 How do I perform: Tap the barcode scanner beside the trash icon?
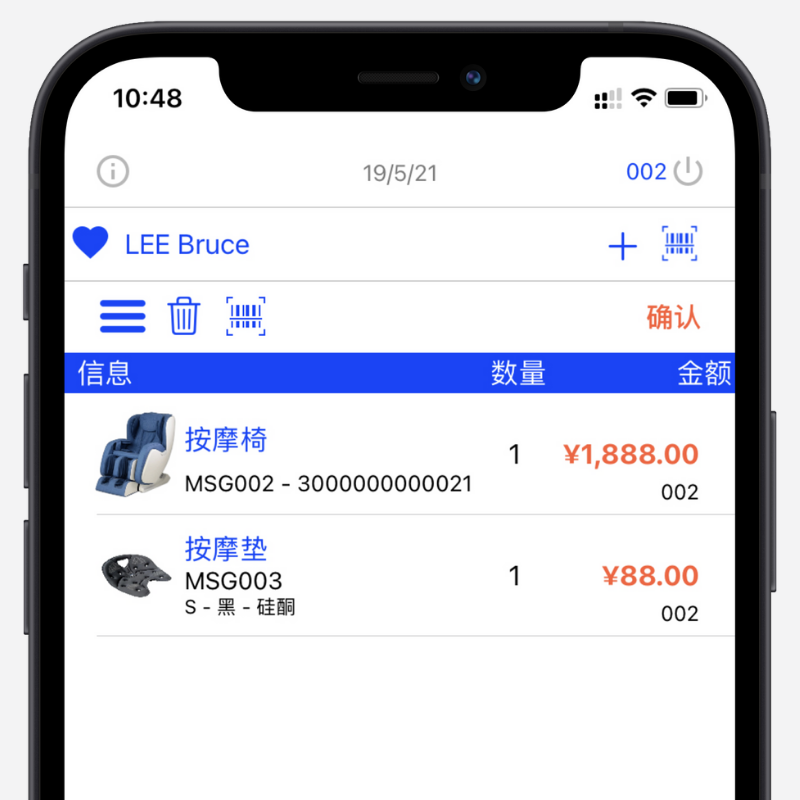[x=246, y=317]
